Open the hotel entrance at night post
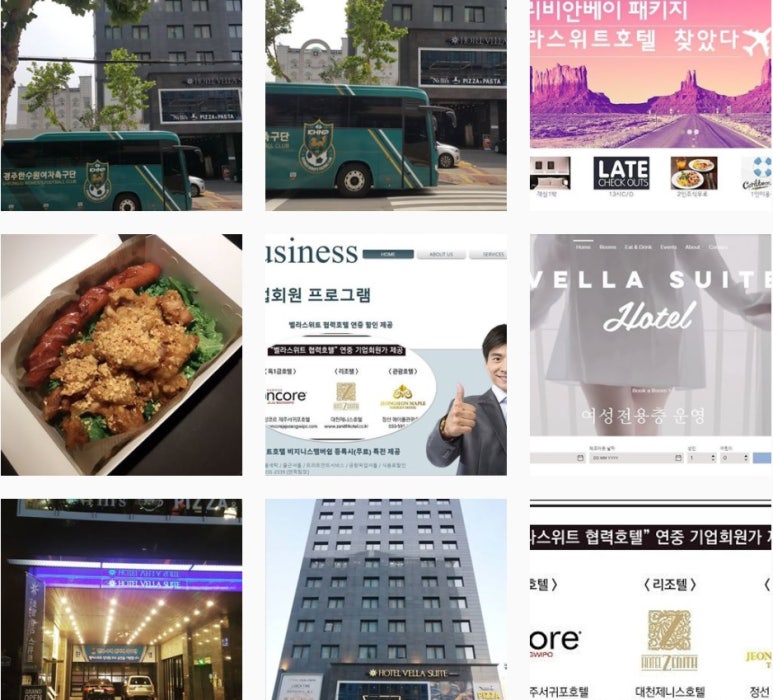 [121, 600]
